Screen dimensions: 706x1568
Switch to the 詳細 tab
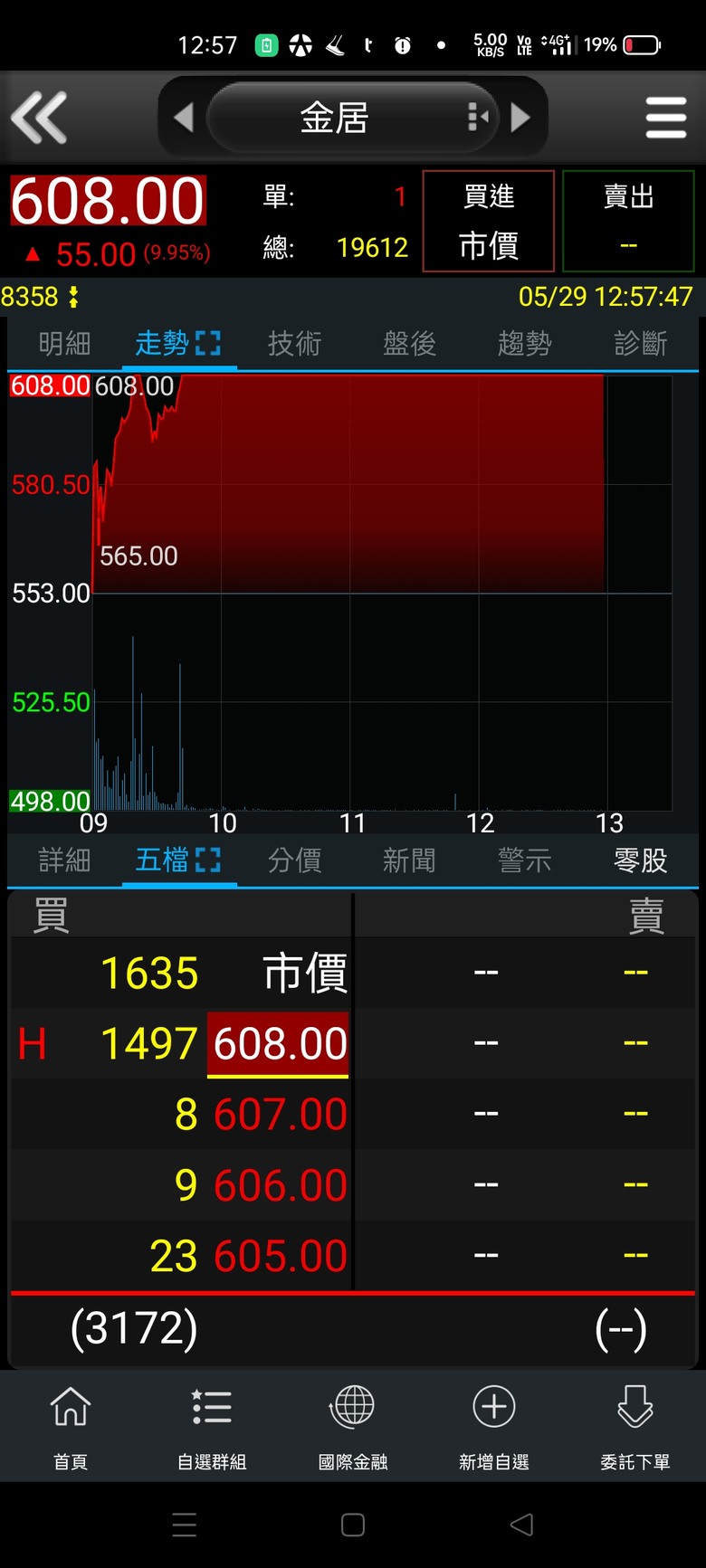click(64, 860)
